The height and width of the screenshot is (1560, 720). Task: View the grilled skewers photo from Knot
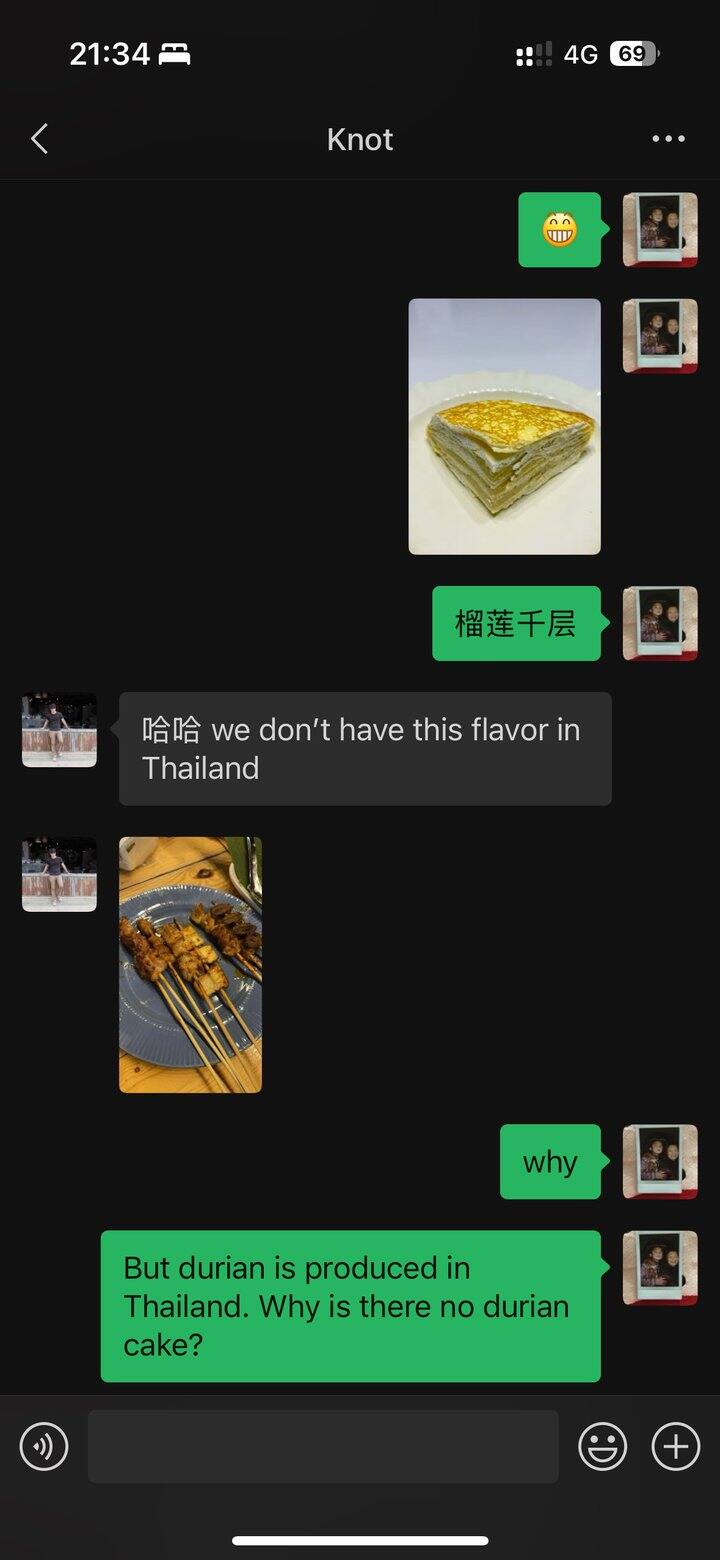click(190, 964)
